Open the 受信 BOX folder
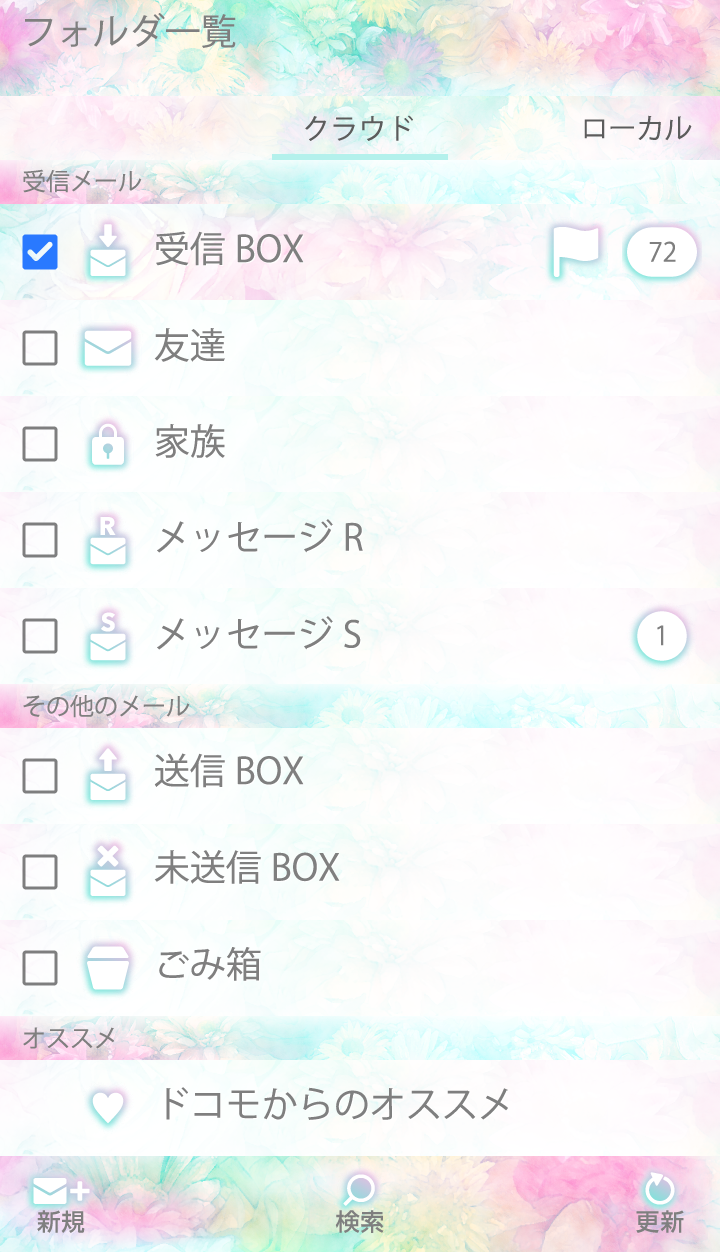 [x=230, y=250]
